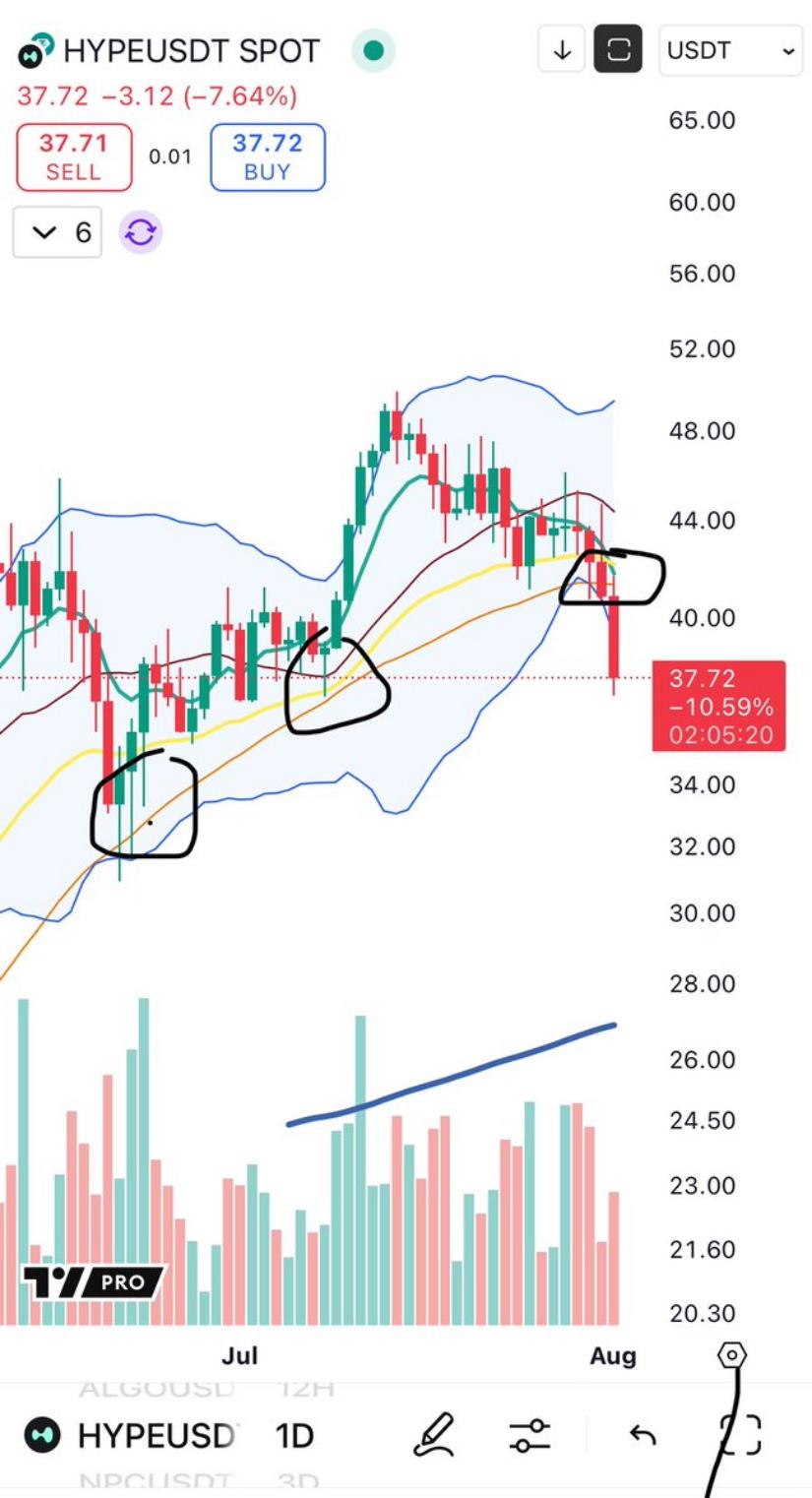Image resolution: width=812 pixels, height=1498 pixels.
Task: Change the 1D timeframe interval
Action: 294,1435
